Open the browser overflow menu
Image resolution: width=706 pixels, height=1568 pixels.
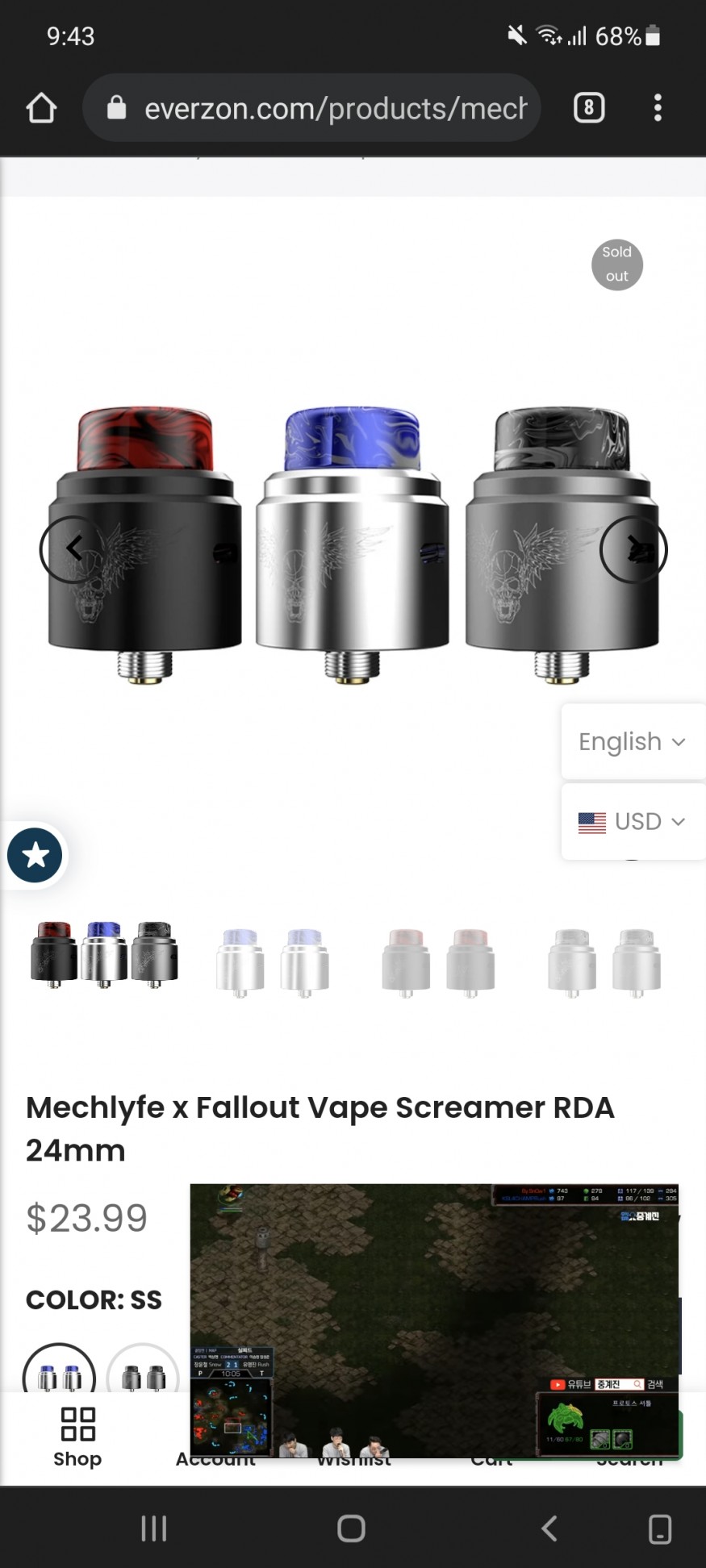pos(658,108)
